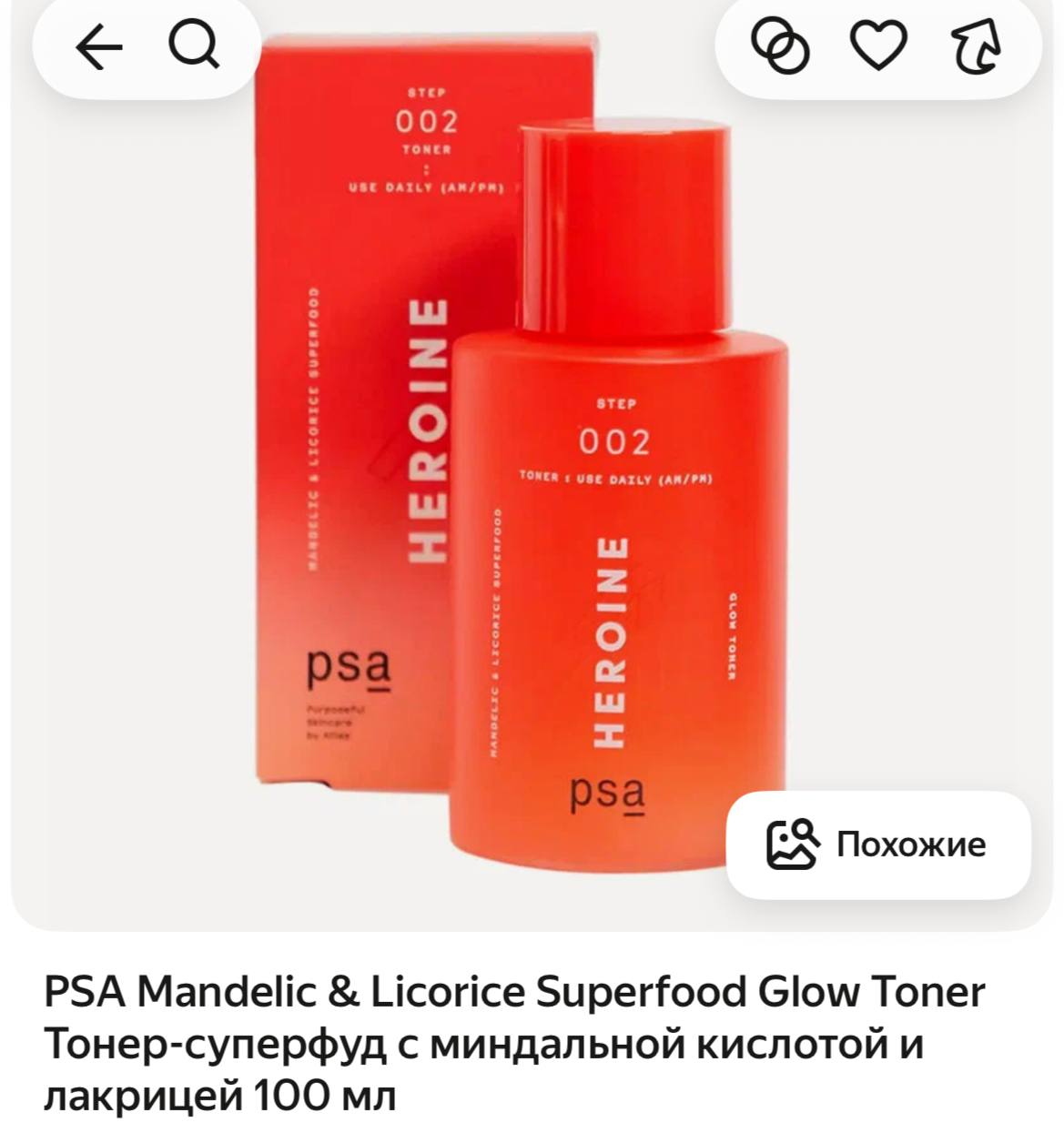This screenshot has height=1133, width=1064.
Task: Add the PSA toner to favorites
Action: point(877,46)
